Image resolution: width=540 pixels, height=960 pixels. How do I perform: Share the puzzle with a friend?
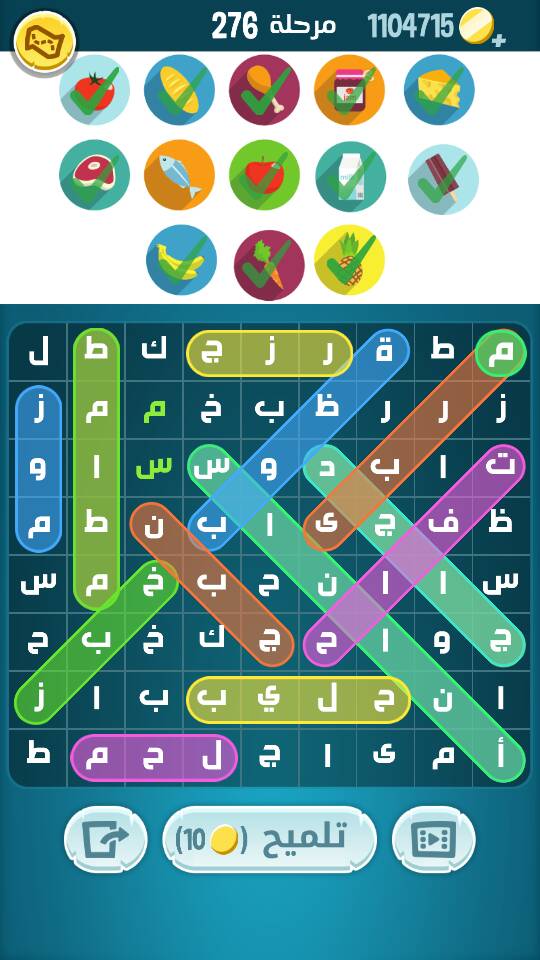[x=106, y=839]
